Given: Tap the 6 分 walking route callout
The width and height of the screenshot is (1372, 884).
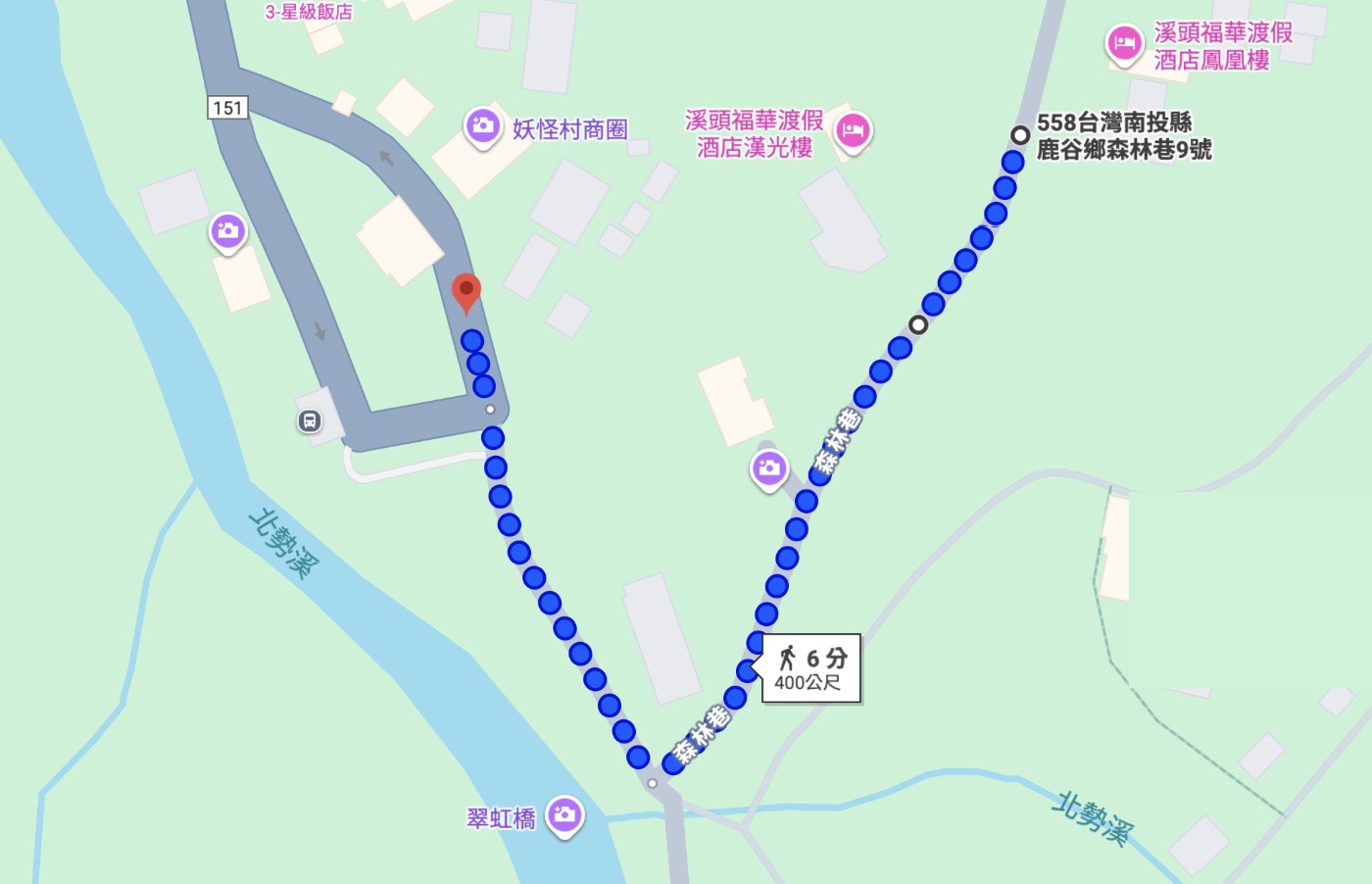Looking at the screenshot, I should (x=811, y=668).
